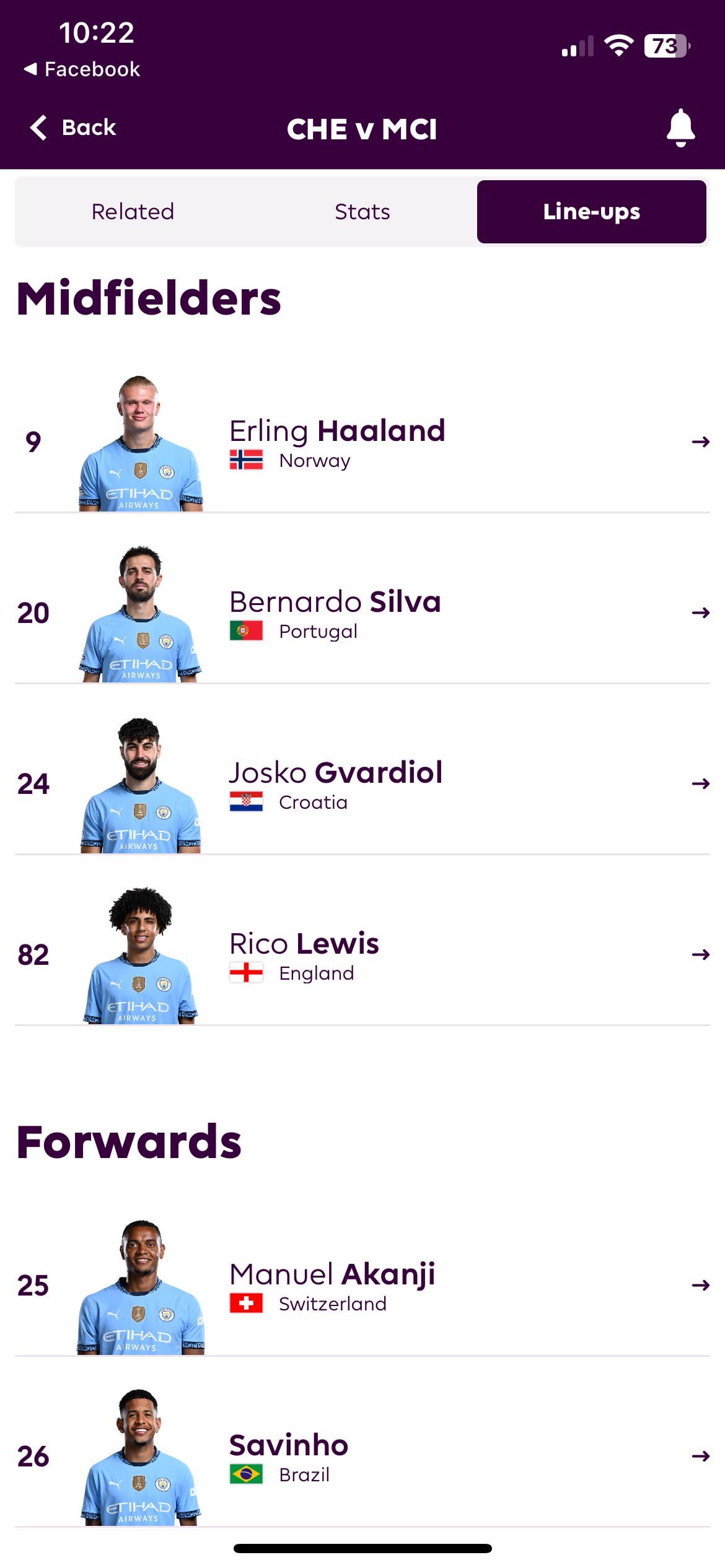Select the Line-ups tab
The width and height of the screenshot is (725, 1568).
591,212
